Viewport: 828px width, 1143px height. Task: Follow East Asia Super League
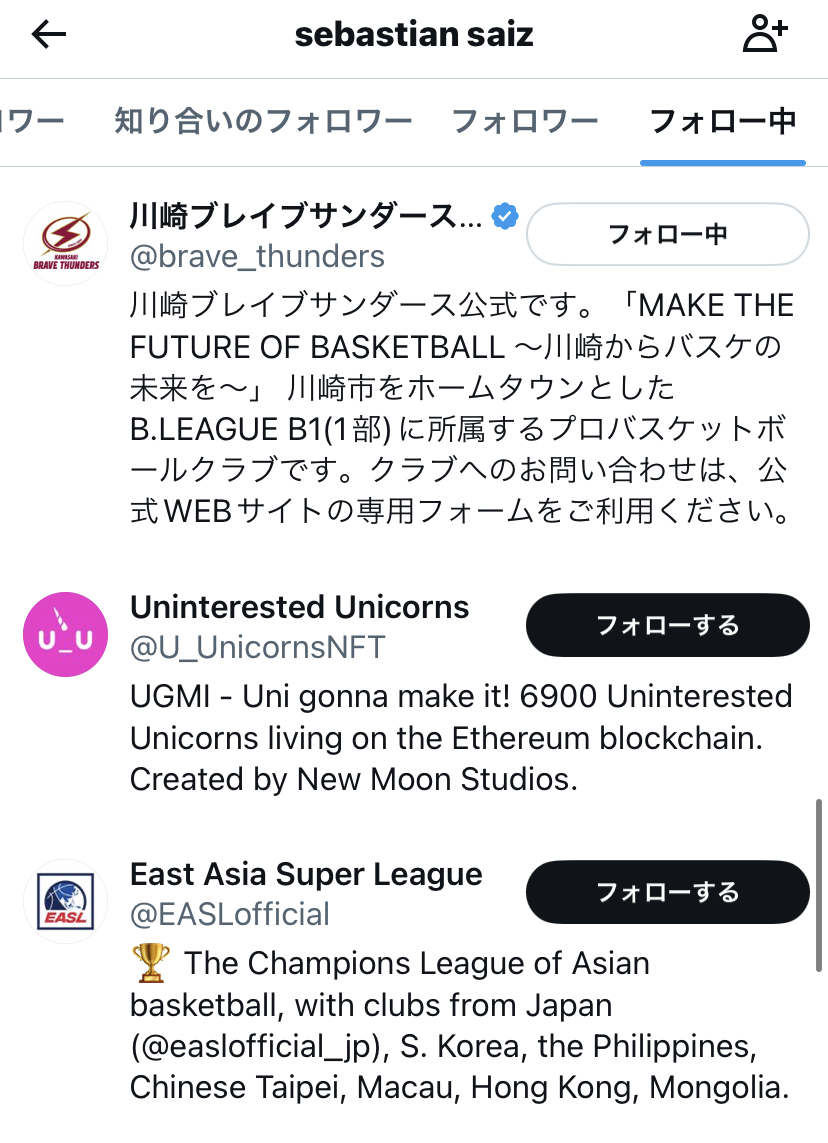click(x=667, y=892)
